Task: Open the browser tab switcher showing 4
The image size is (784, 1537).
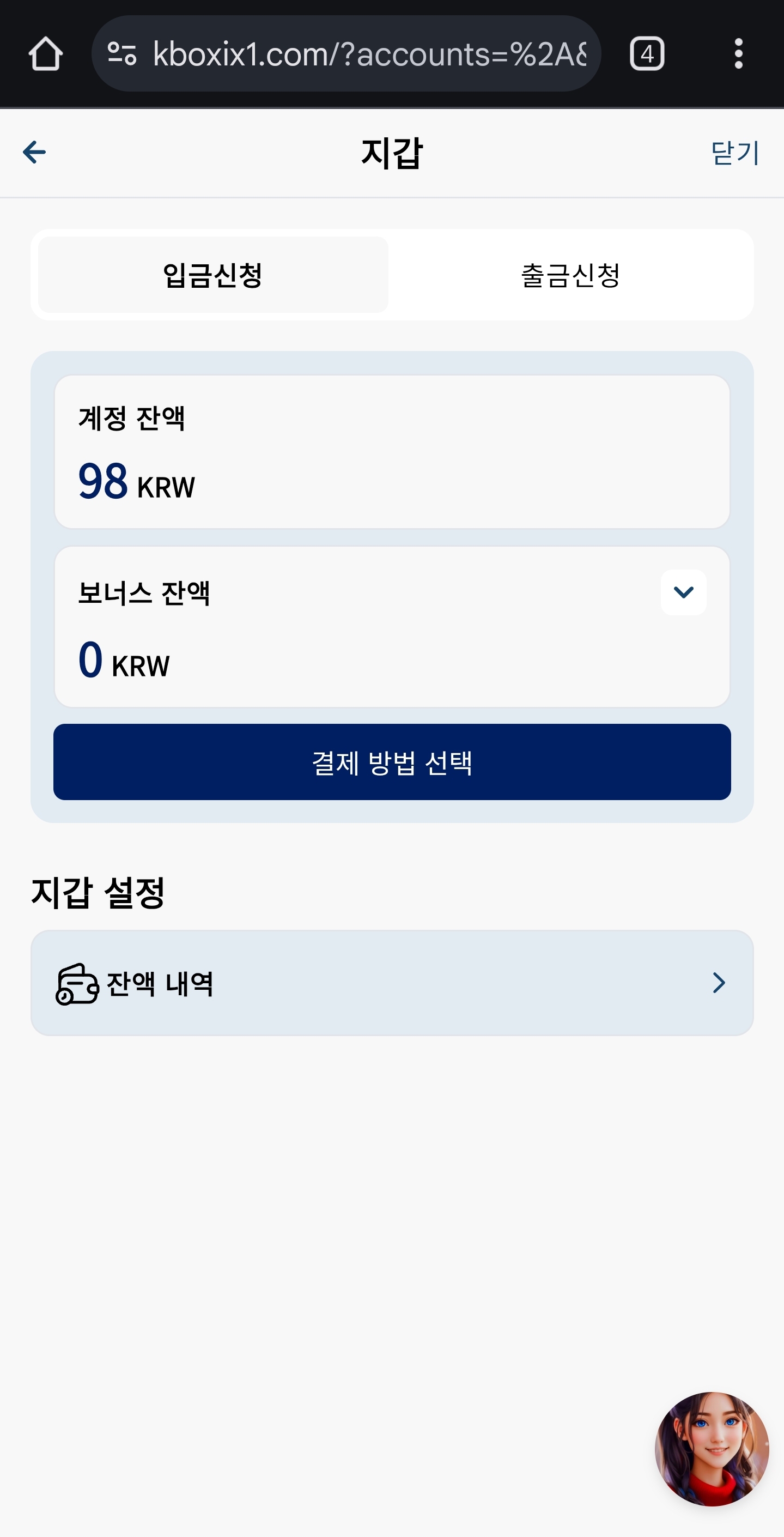Action: point(647,54)
